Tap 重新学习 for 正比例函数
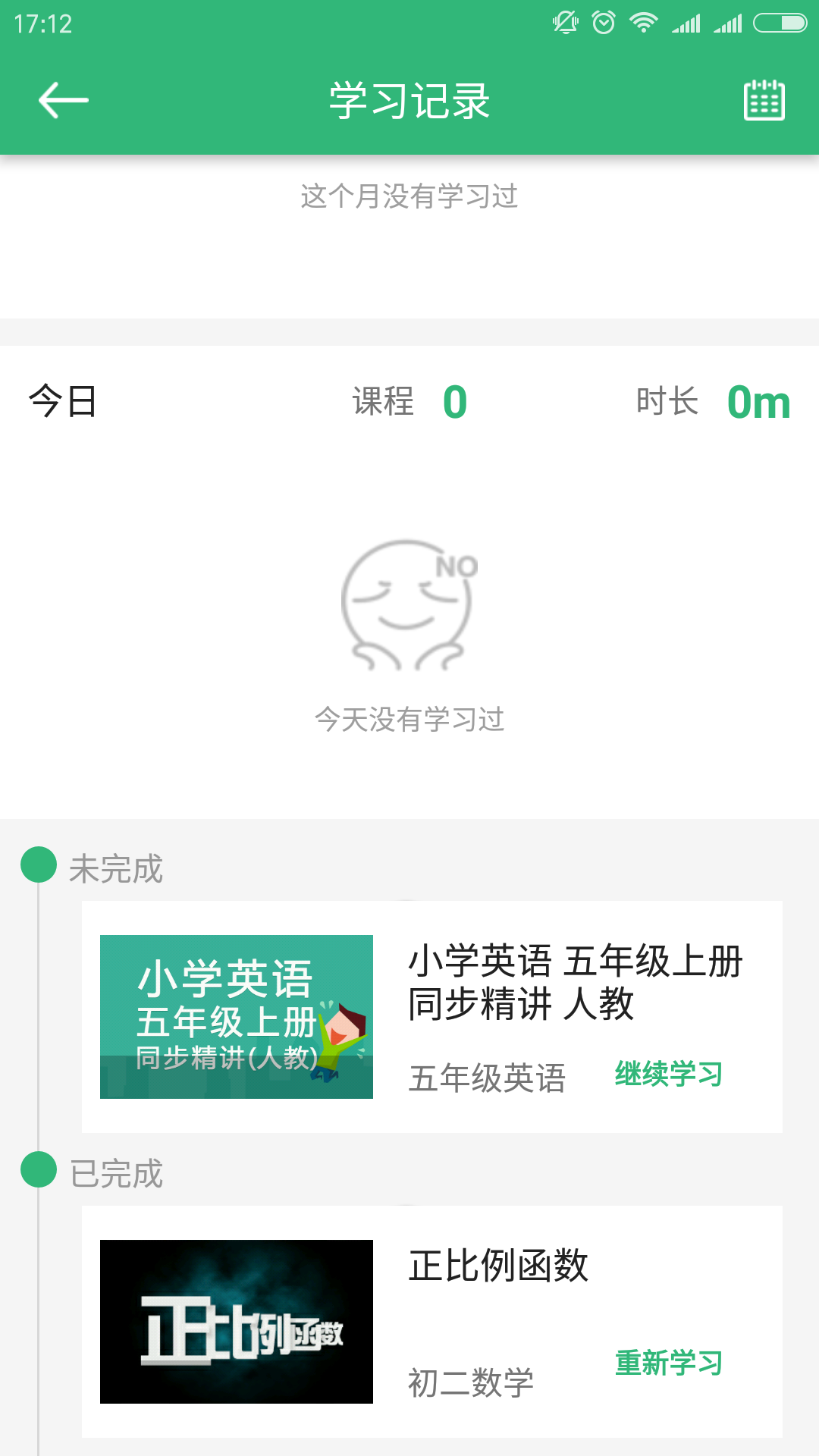This screenshot has height=1456, width=819. (x=668, y=1363)
